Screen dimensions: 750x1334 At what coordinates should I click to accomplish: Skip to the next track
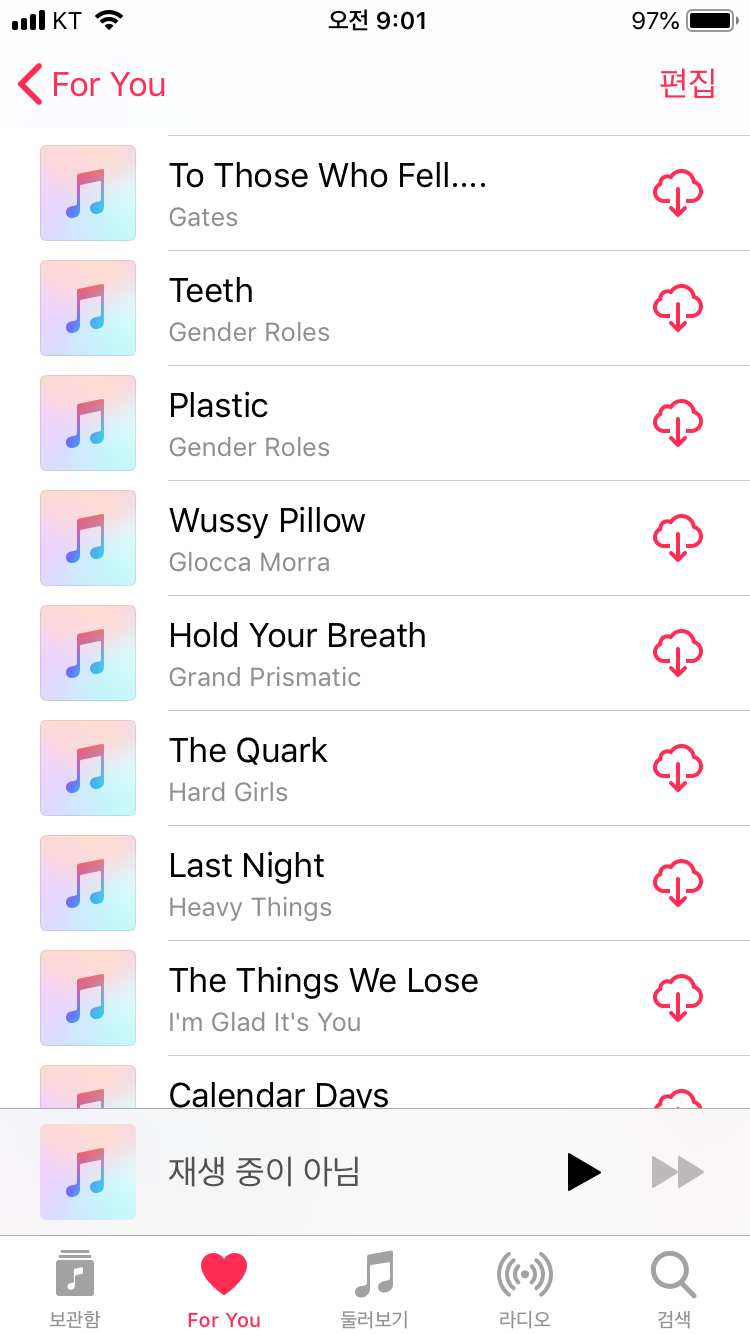pyautogui.click(x=678, y=1172)
